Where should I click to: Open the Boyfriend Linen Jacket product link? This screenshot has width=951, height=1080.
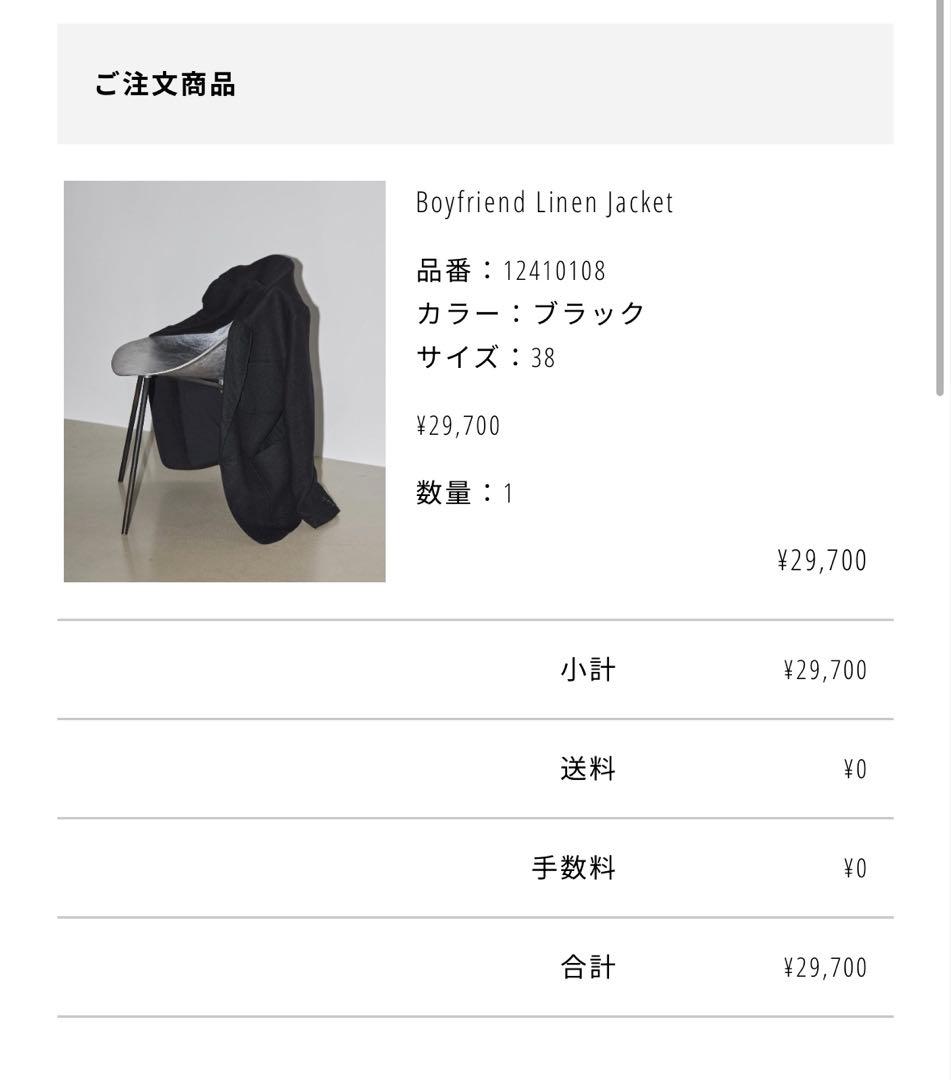click(x=544, y=201)
